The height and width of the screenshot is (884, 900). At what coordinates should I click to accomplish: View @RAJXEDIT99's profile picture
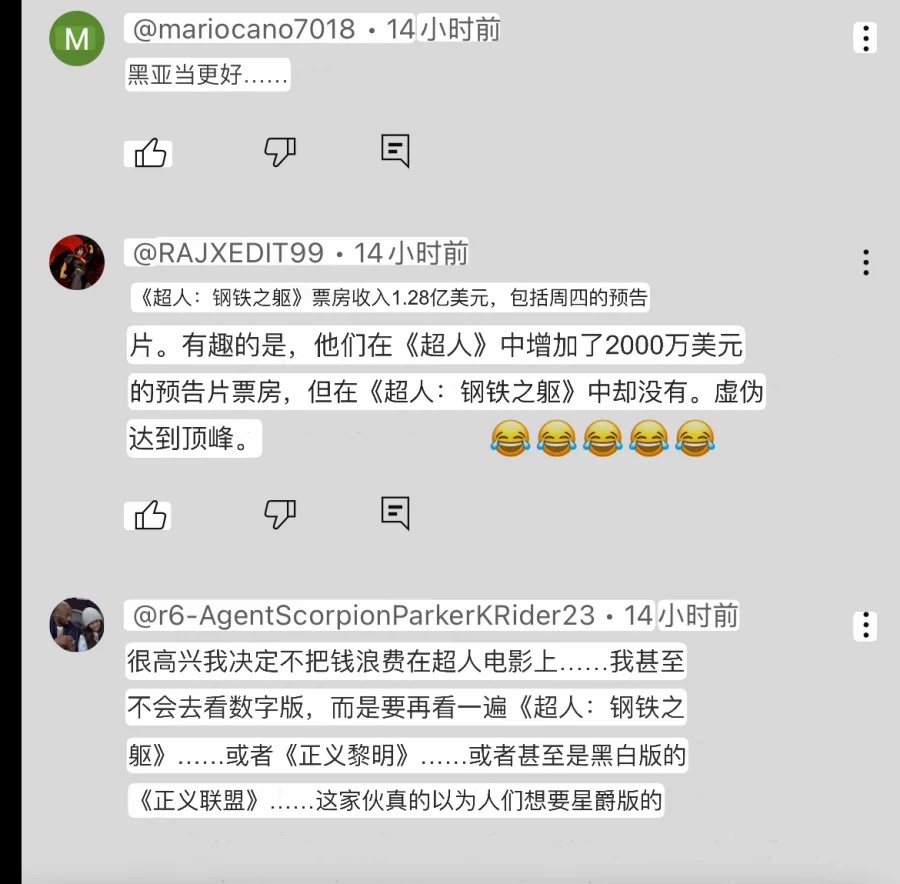[x=77, y=262]
